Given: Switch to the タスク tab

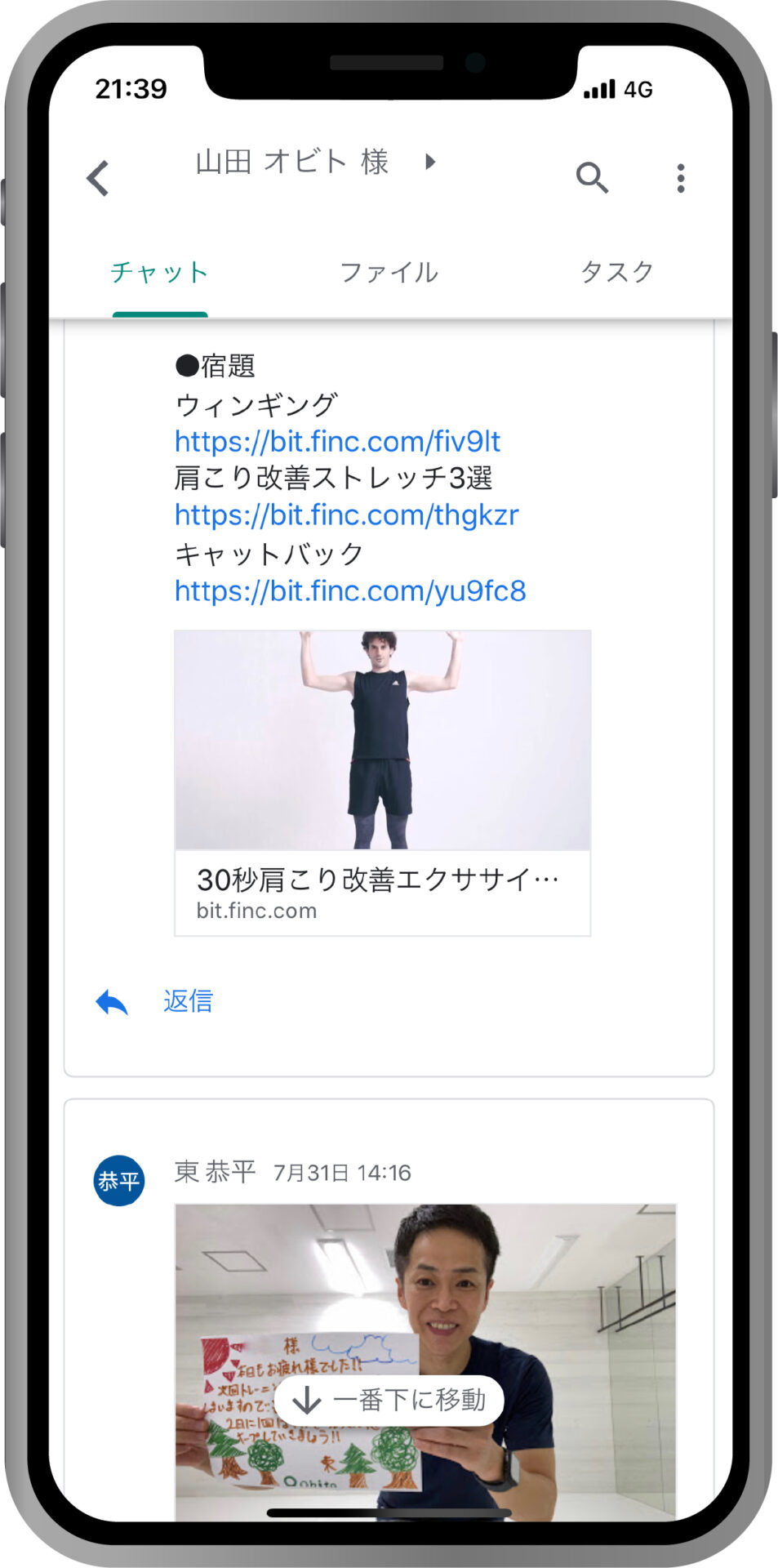Looking at the screenshot, I should tap(617, 272).
